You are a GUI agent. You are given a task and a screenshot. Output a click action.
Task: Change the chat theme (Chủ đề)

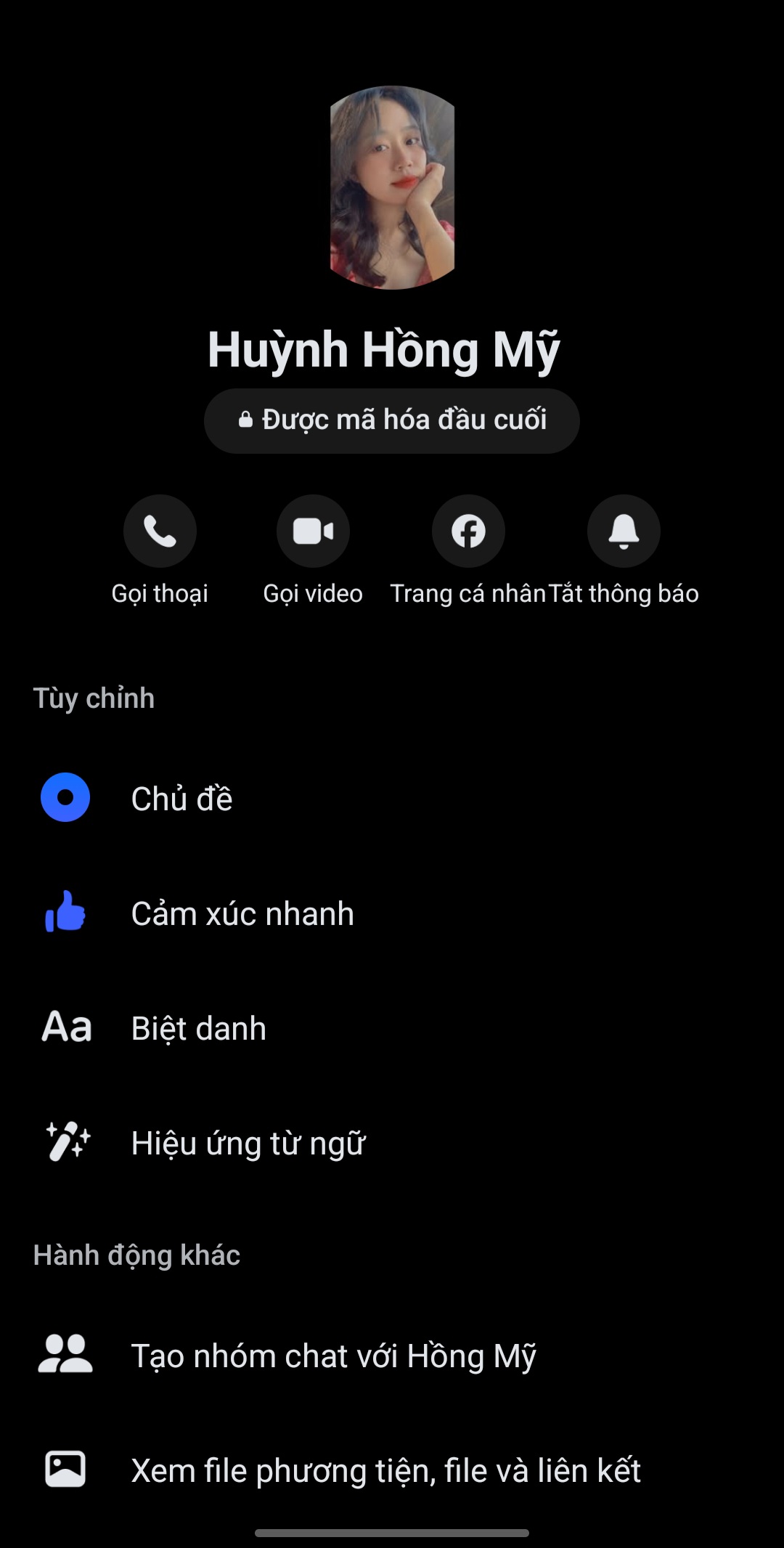tap(181, 798)
